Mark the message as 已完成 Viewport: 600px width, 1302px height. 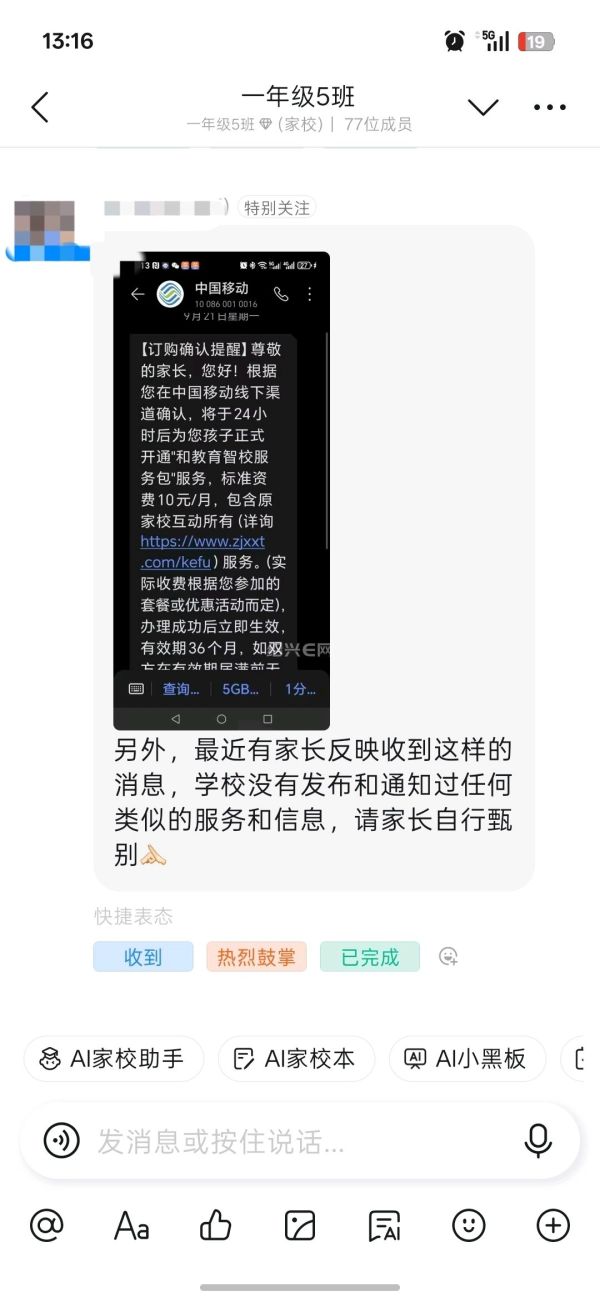(370, 957)
